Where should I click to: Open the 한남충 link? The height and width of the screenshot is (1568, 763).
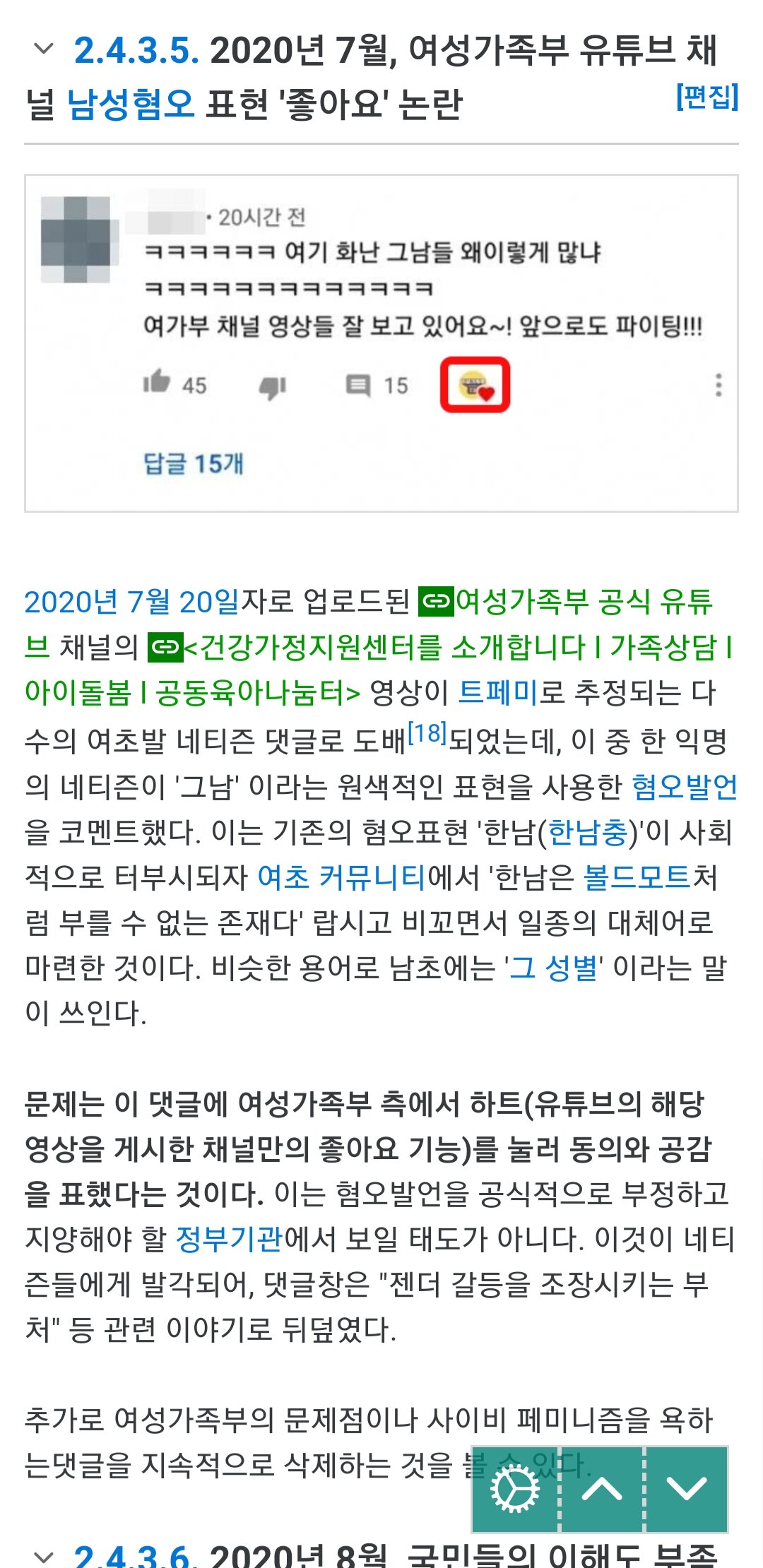tap(588, 832)
